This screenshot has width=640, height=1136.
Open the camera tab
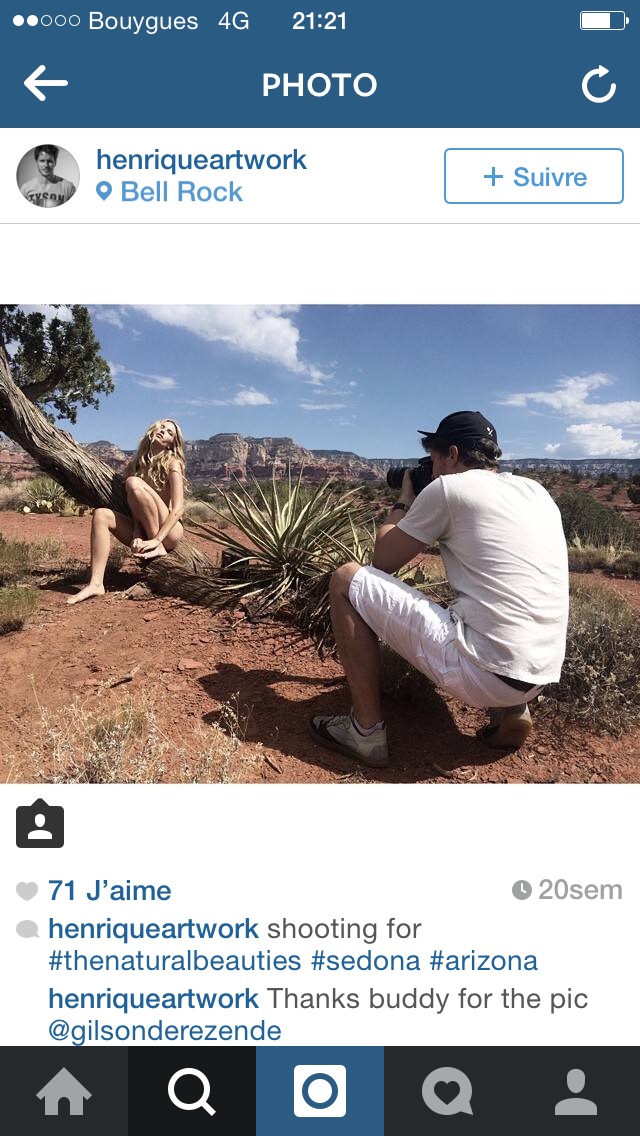(x=320, y=1091)
